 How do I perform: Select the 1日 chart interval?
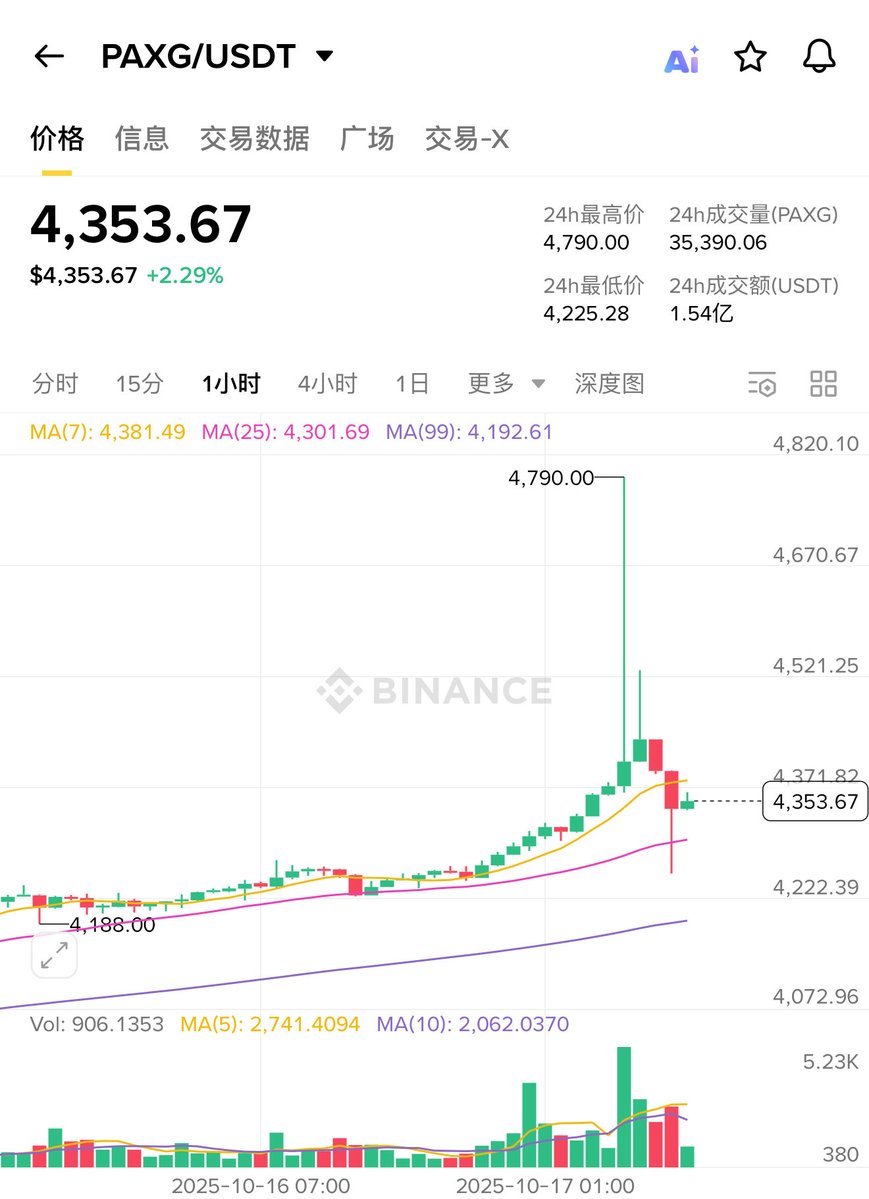[412, 383]
